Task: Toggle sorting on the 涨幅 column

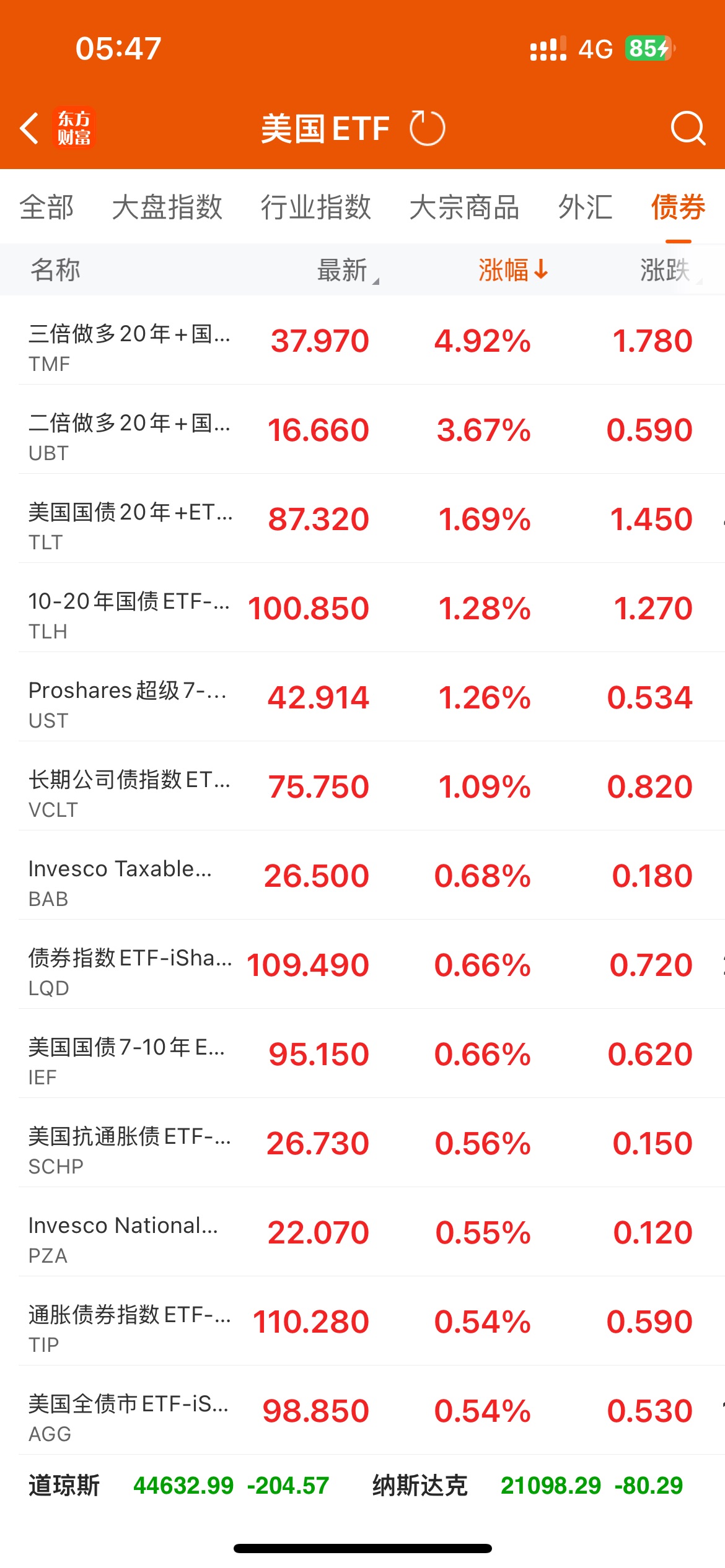Action: tap(513, 270)
